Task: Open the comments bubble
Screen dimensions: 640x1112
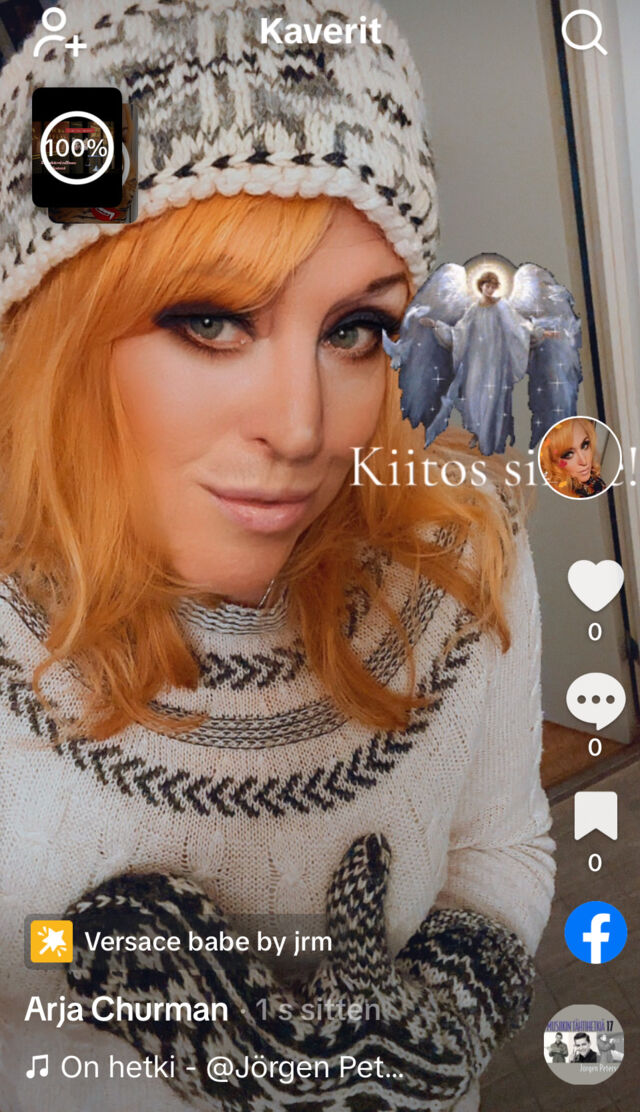Action: (595, 702)
